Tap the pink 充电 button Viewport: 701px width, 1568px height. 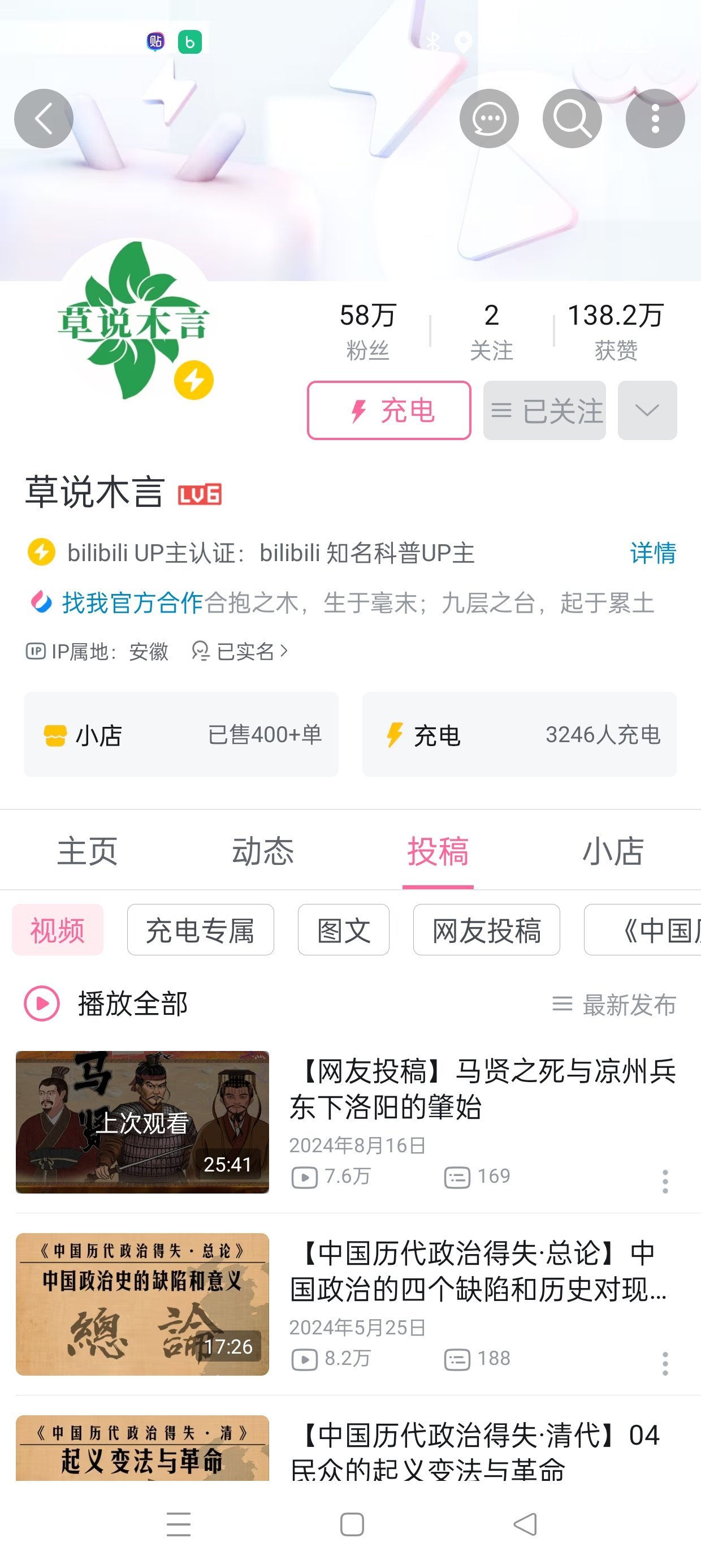pos(389,410)
